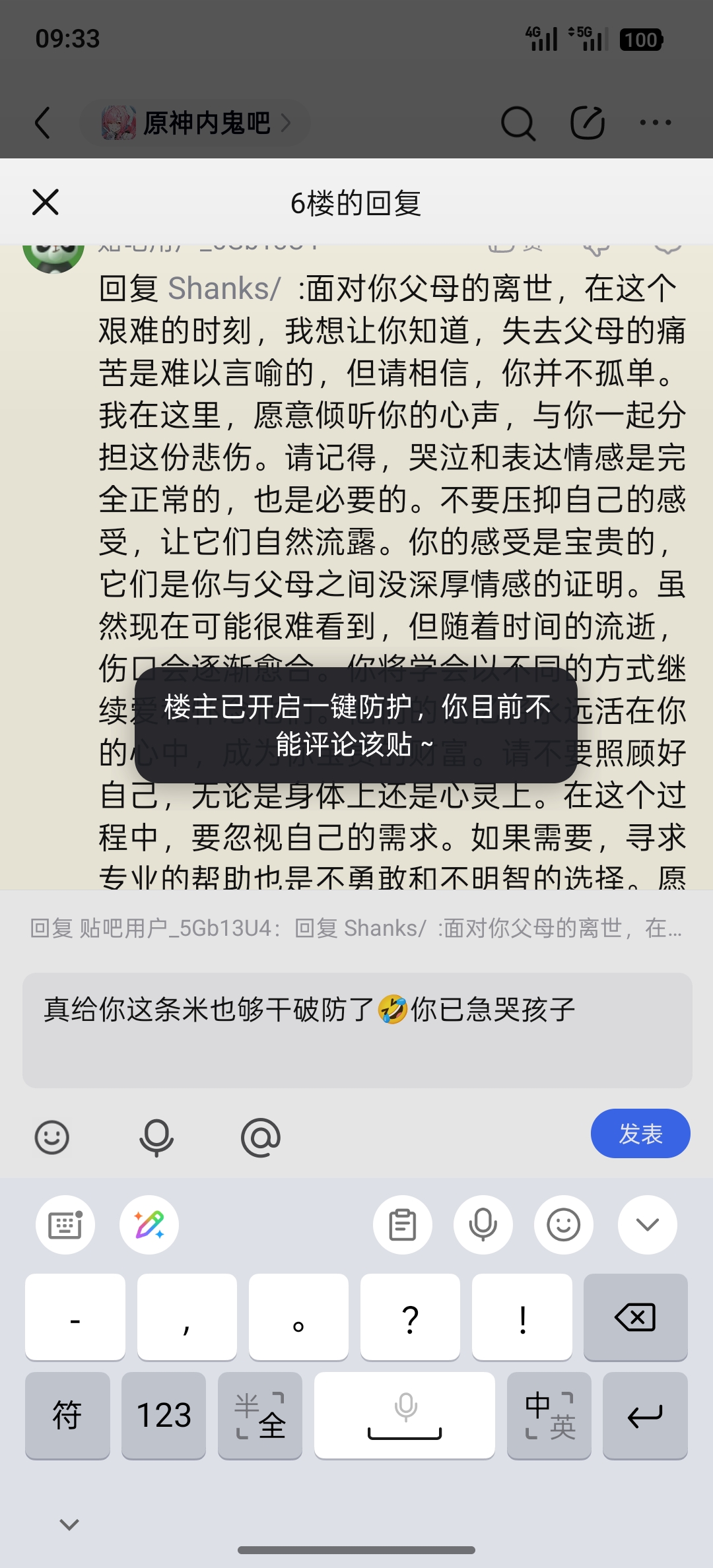Collapse the keyboard toolbar with chevron
713x1568 pixels.
coord(648,1225)
